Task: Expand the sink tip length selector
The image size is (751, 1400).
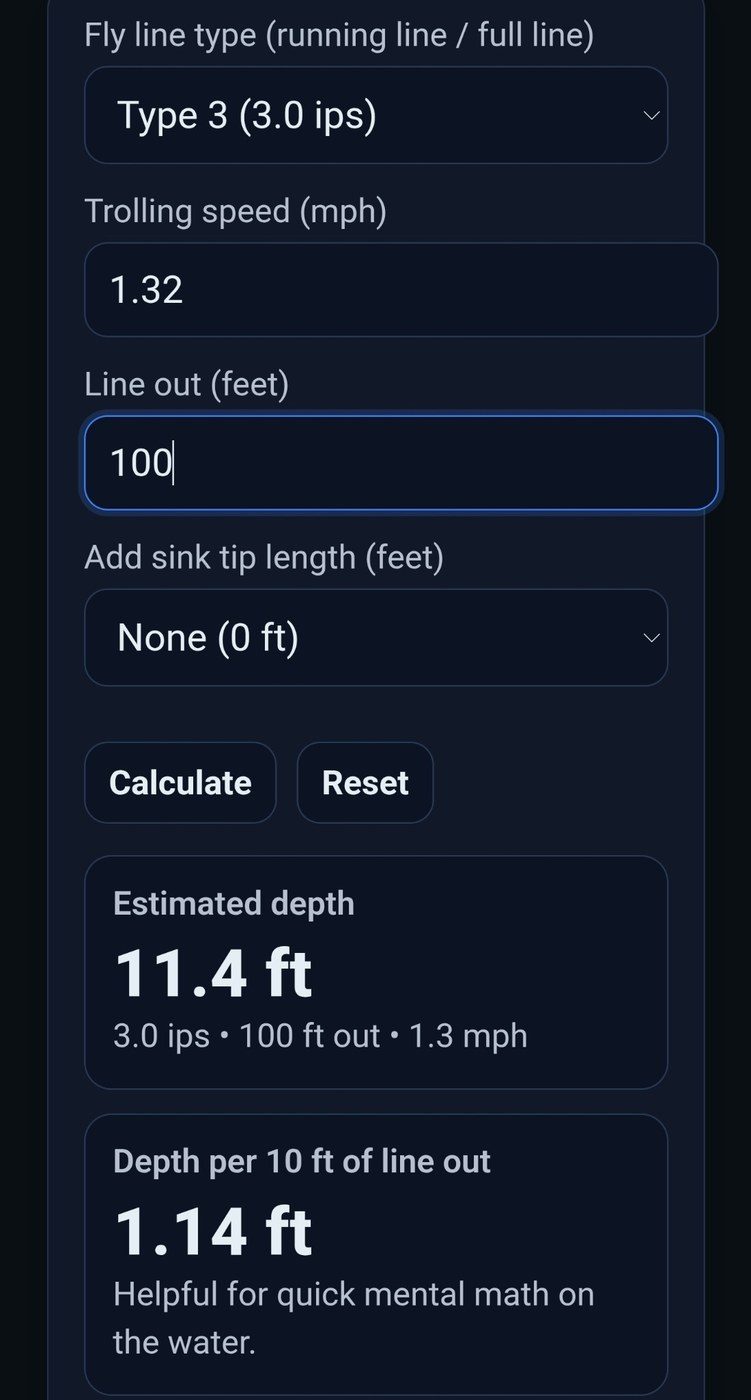Action: click(x=376, y=637)
